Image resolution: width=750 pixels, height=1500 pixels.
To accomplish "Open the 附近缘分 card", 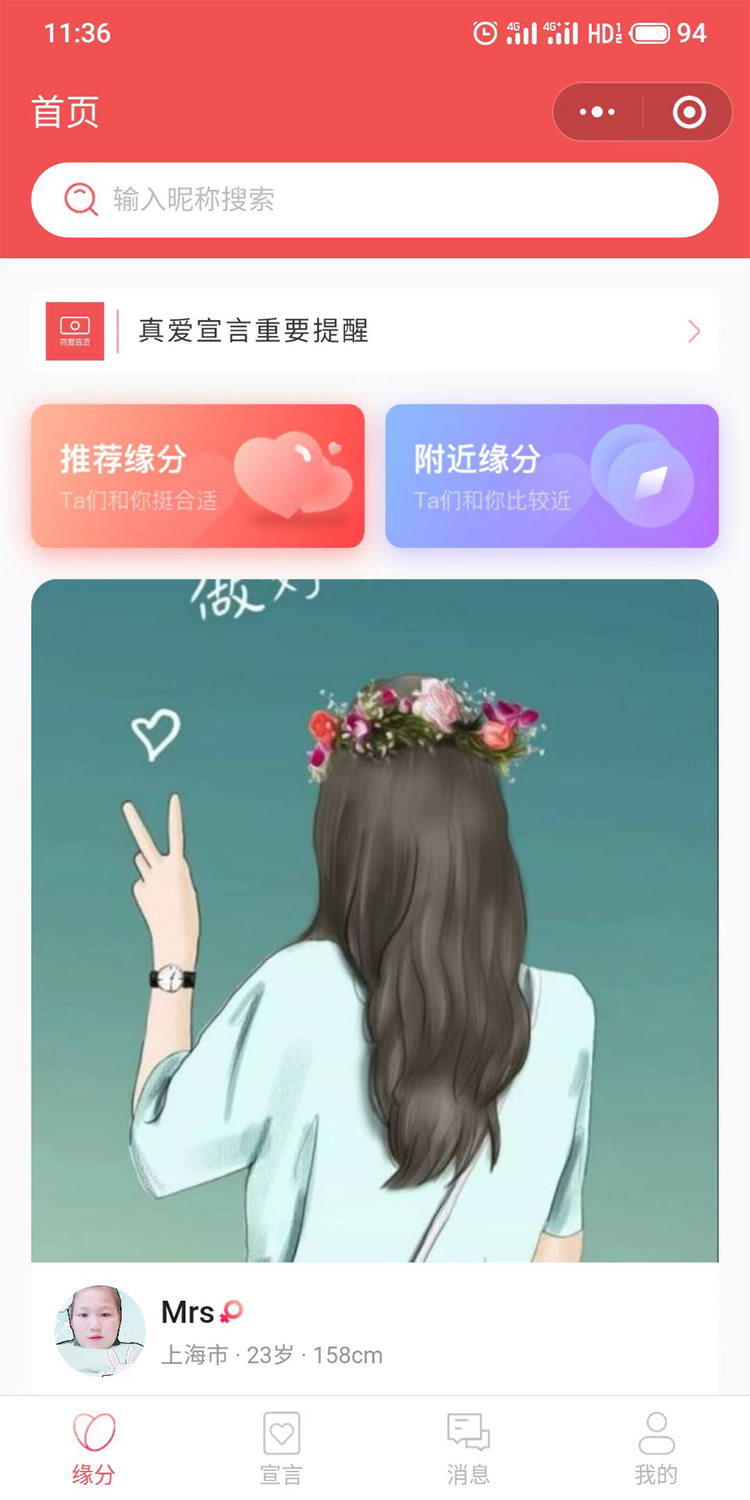I will tap(552, 476).
